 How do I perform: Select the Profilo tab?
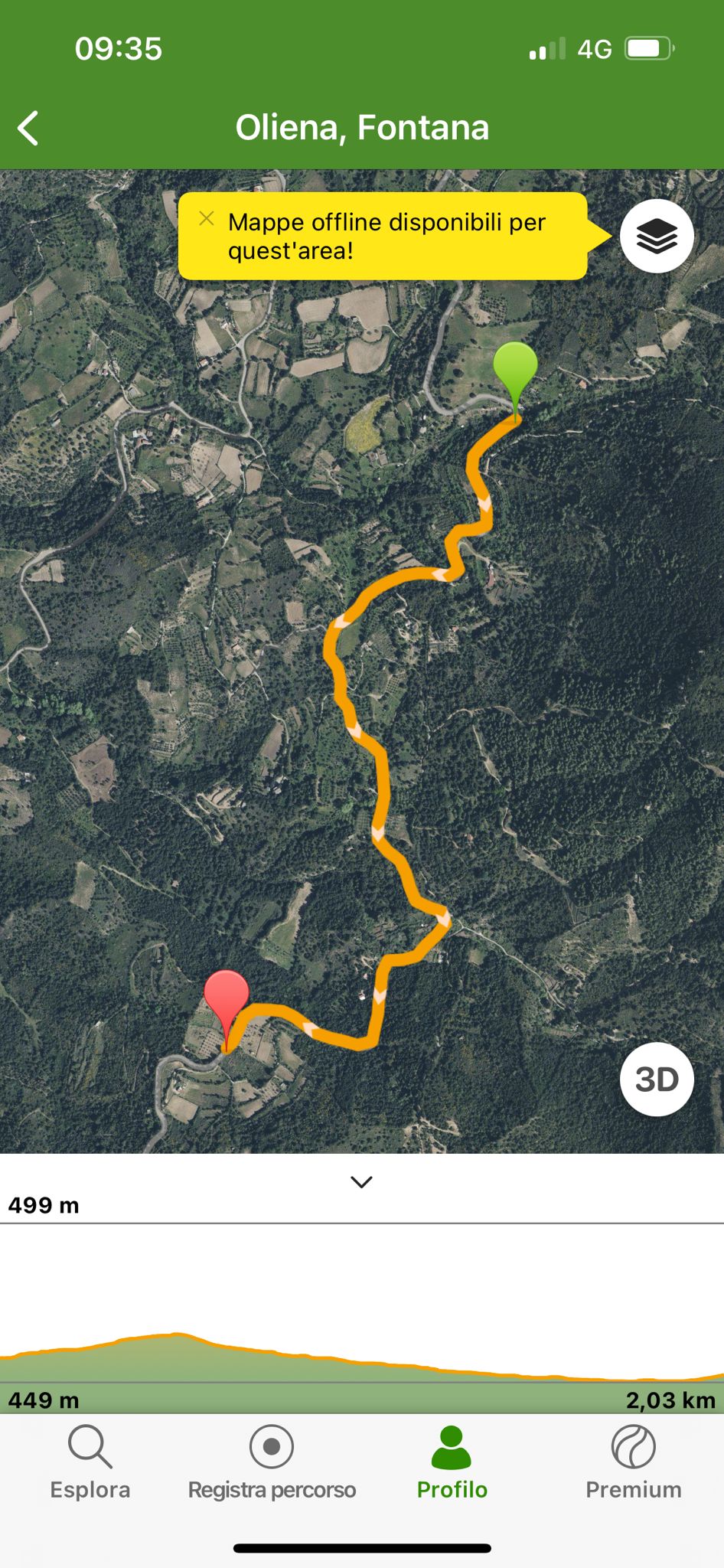coord(452,1463)
